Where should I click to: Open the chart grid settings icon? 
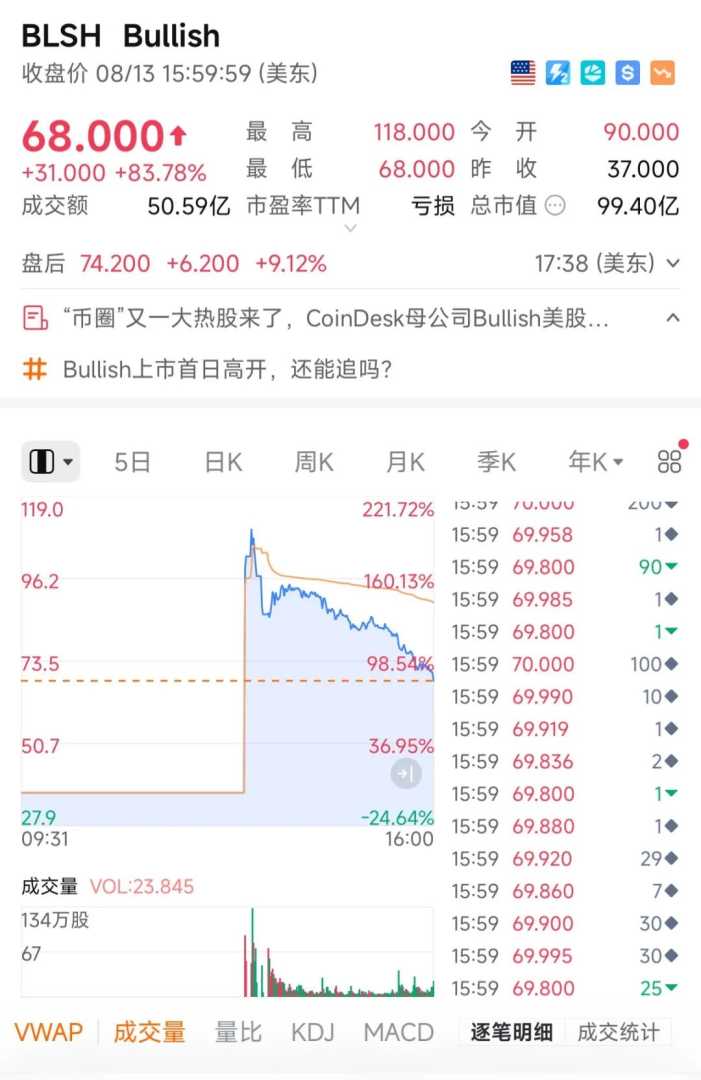pos(669,462)
